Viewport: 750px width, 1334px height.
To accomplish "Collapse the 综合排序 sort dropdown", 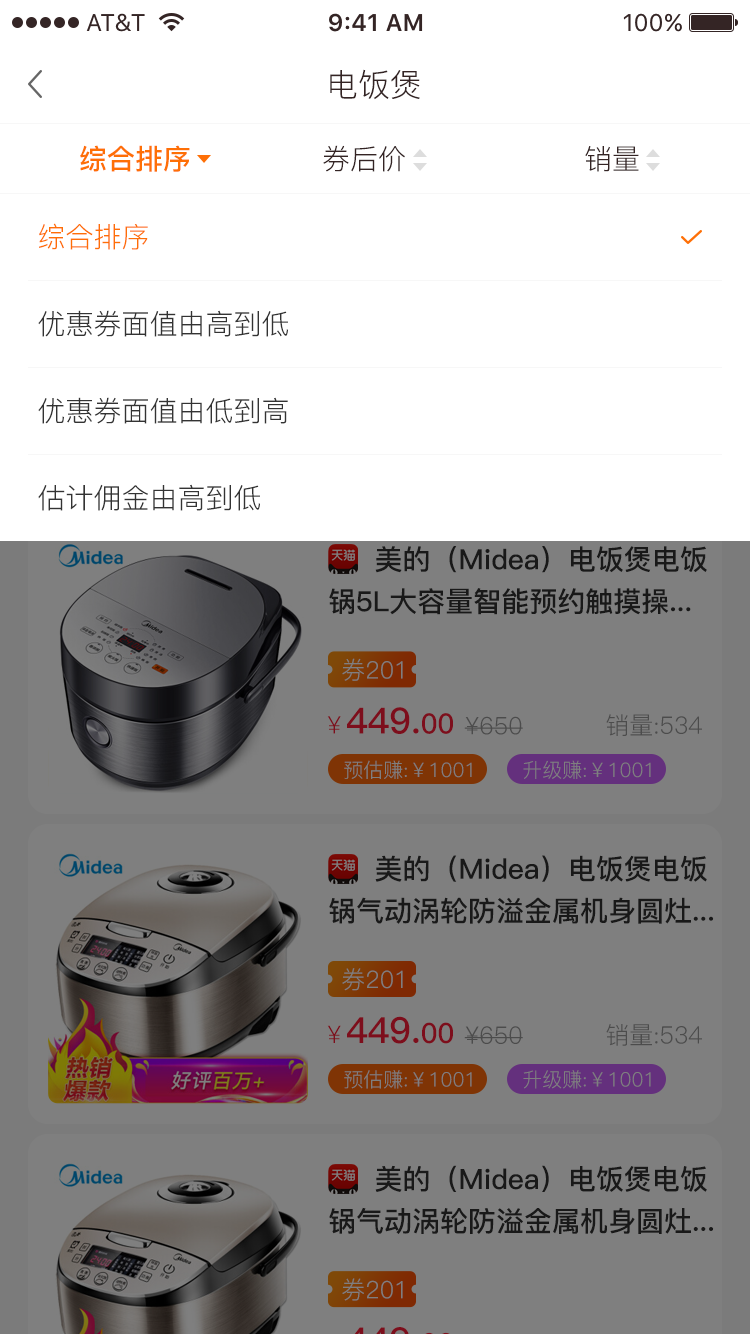I will [x=145, y=159].
